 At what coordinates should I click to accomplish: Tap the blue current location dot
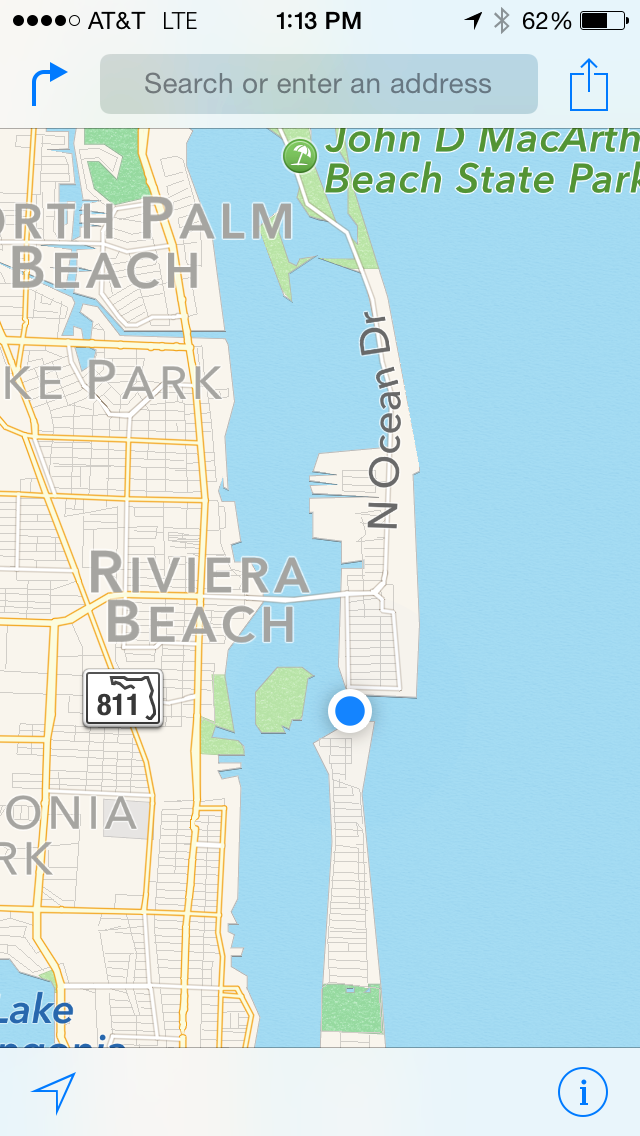(350, 711)
